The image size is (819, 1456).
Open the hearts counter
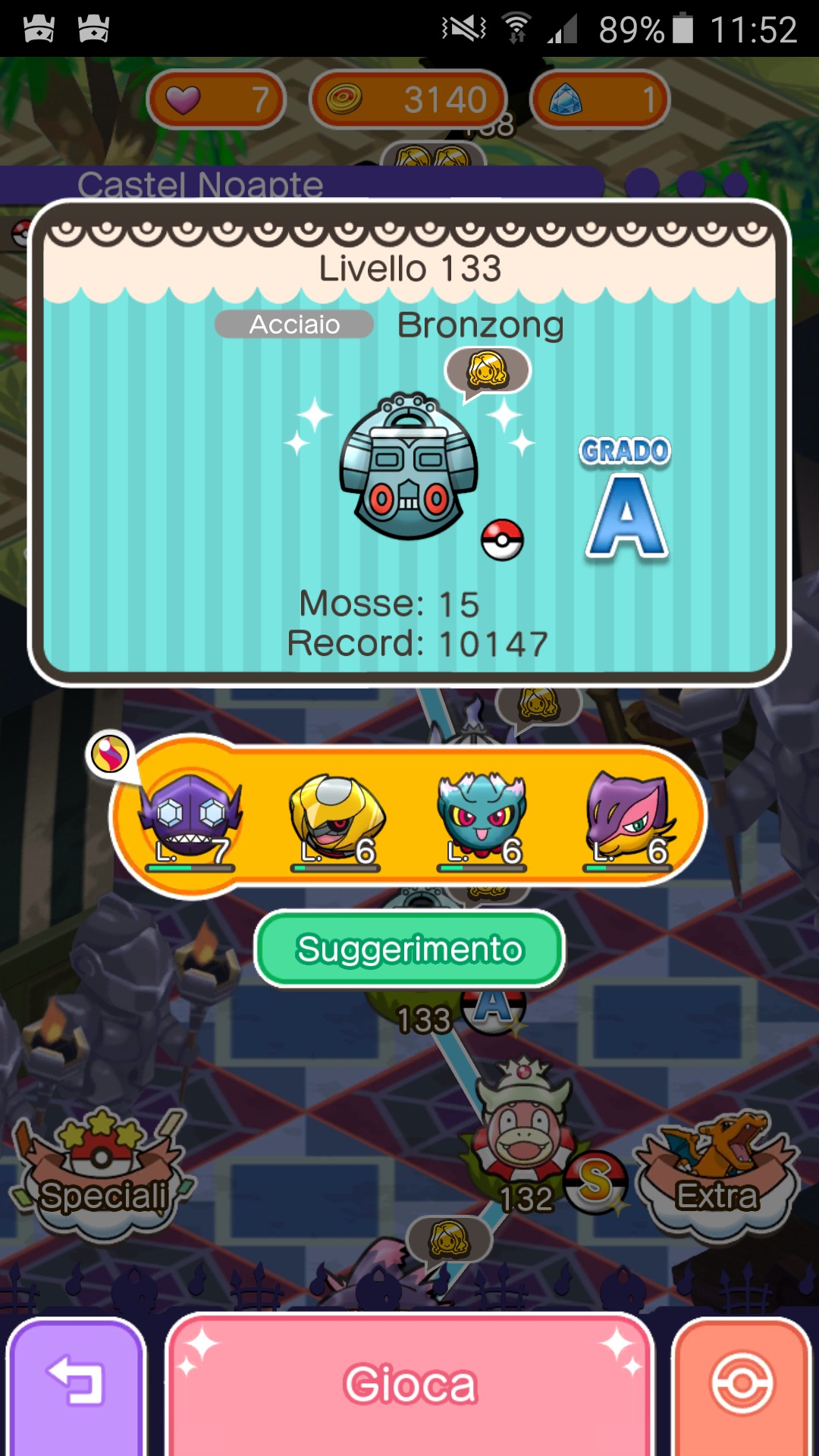coord(216,99)
